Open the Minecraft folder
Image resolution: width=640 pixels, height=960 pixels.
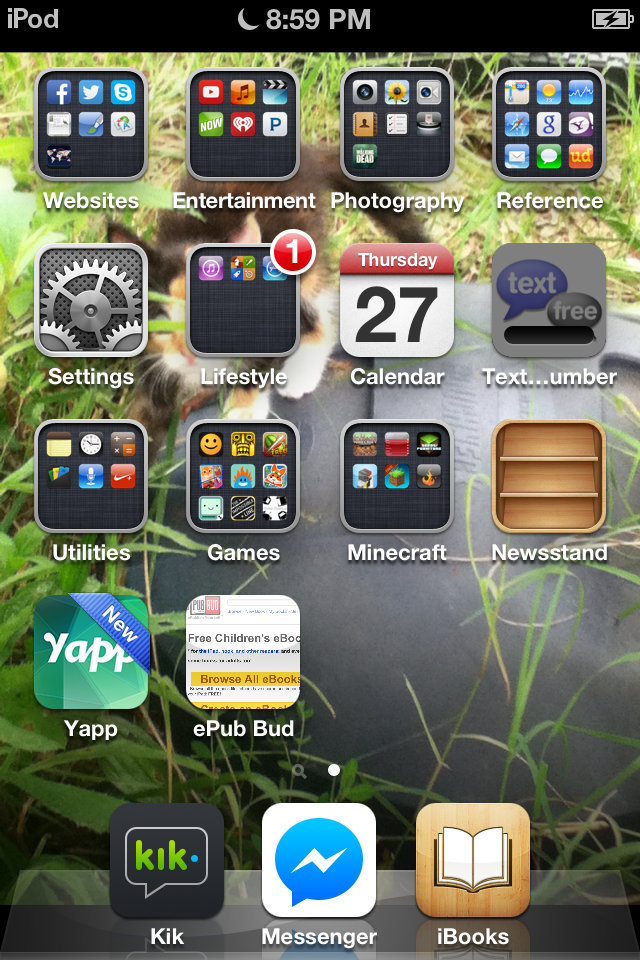click(x=397, y=476)
